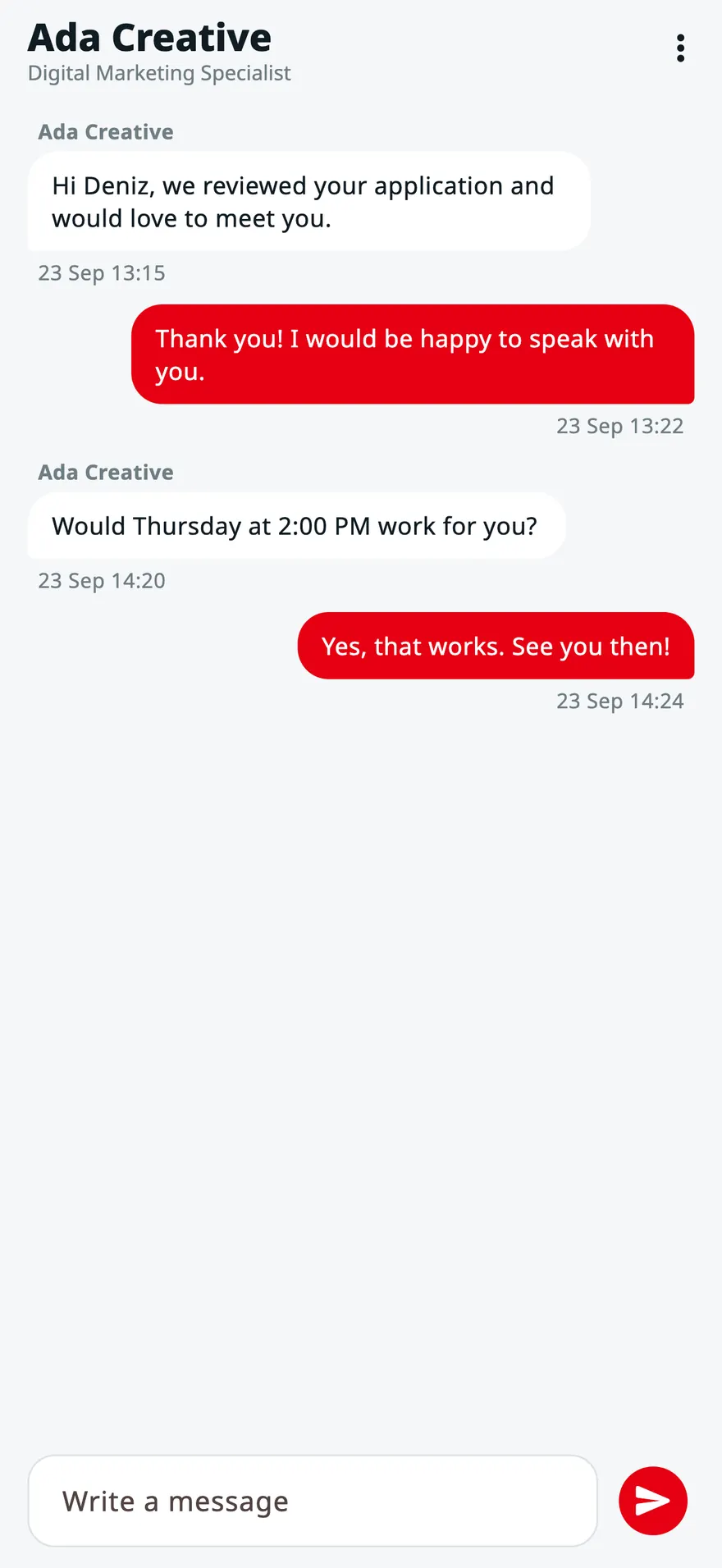Open the three-dot overflow menu
The height and width of the screenshot is (1568, 722).
680,48
